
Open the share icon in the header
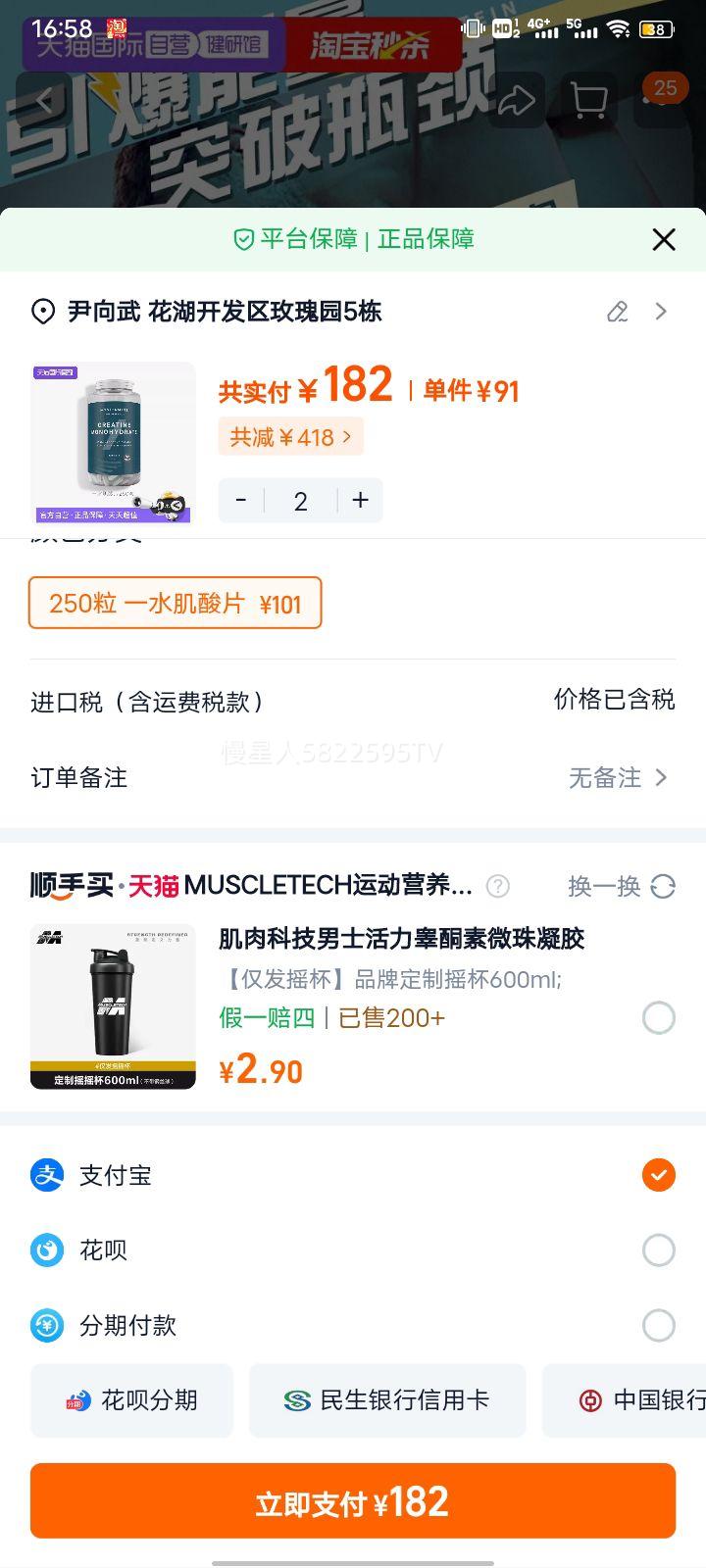coord(517,100)
